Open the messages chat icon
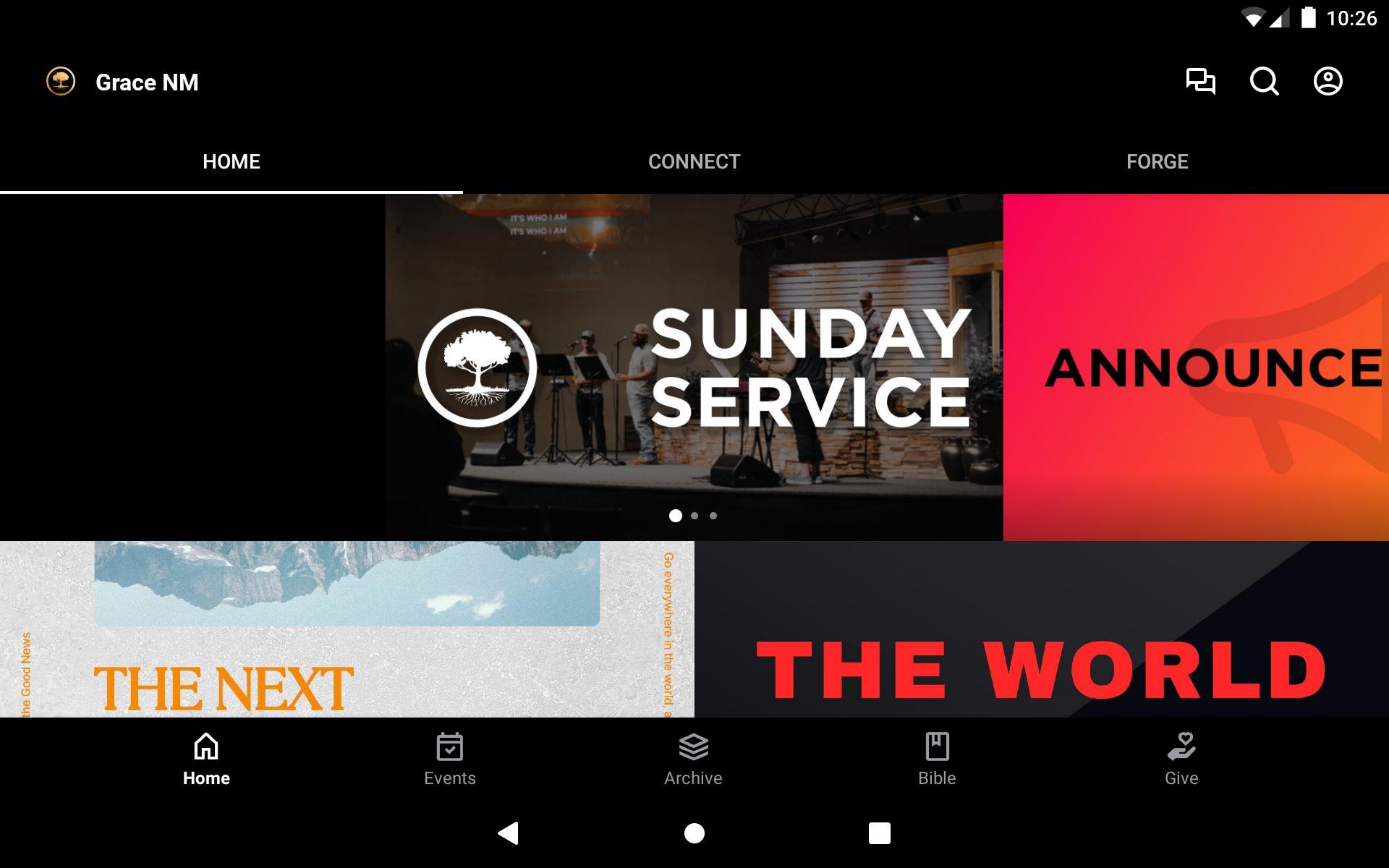 (1200, 81)
